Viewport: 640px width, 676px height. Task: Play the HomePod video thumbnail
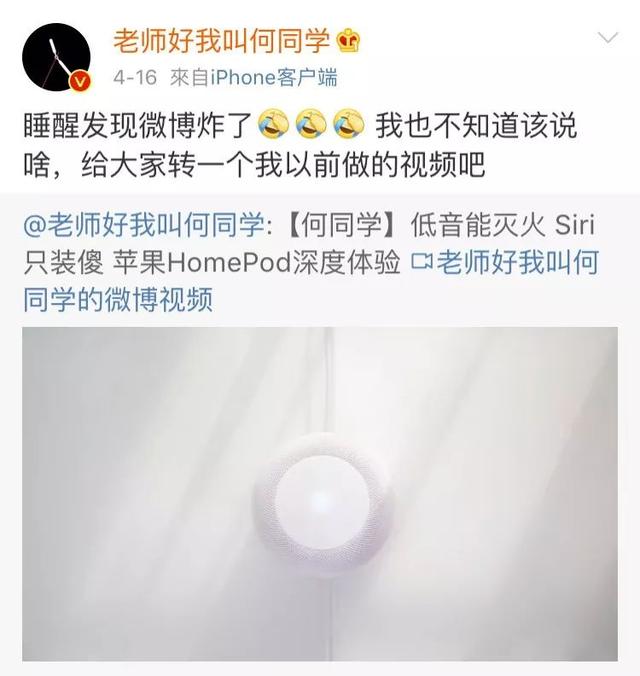tap(320, 493)
